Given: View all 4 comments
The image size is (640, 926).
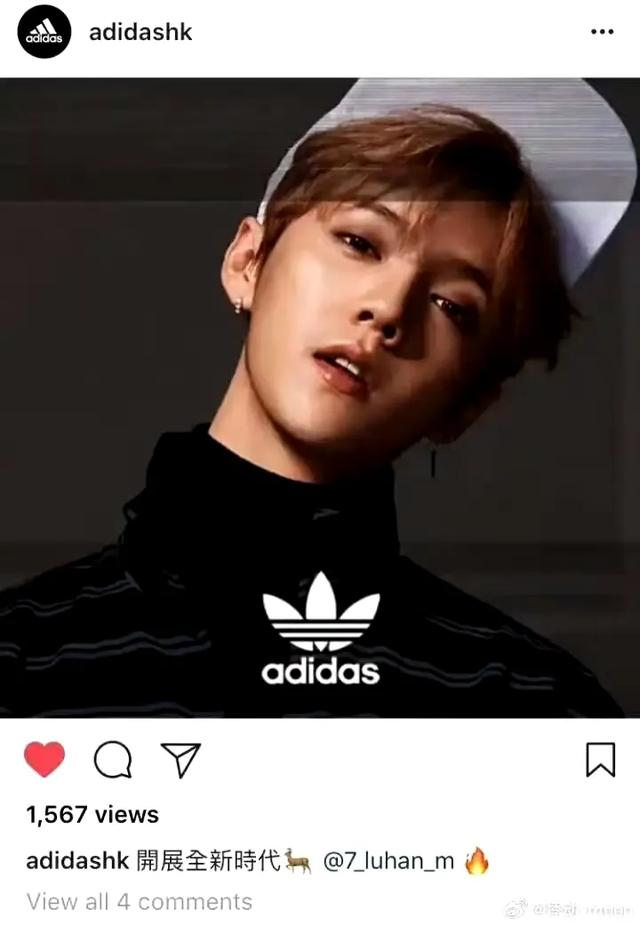Looking at the screenshot, I should pyautogui.click(x=139, y=901).
